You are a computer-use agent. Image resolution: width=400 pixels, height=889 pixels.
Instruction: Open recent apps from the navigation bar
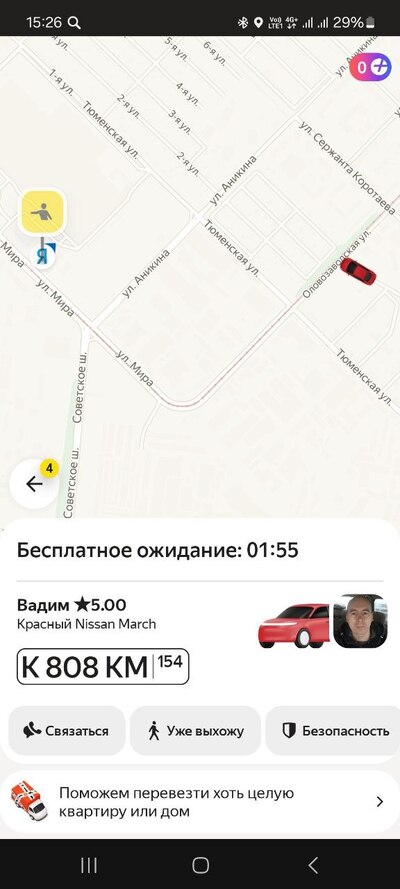click(89, 865)
